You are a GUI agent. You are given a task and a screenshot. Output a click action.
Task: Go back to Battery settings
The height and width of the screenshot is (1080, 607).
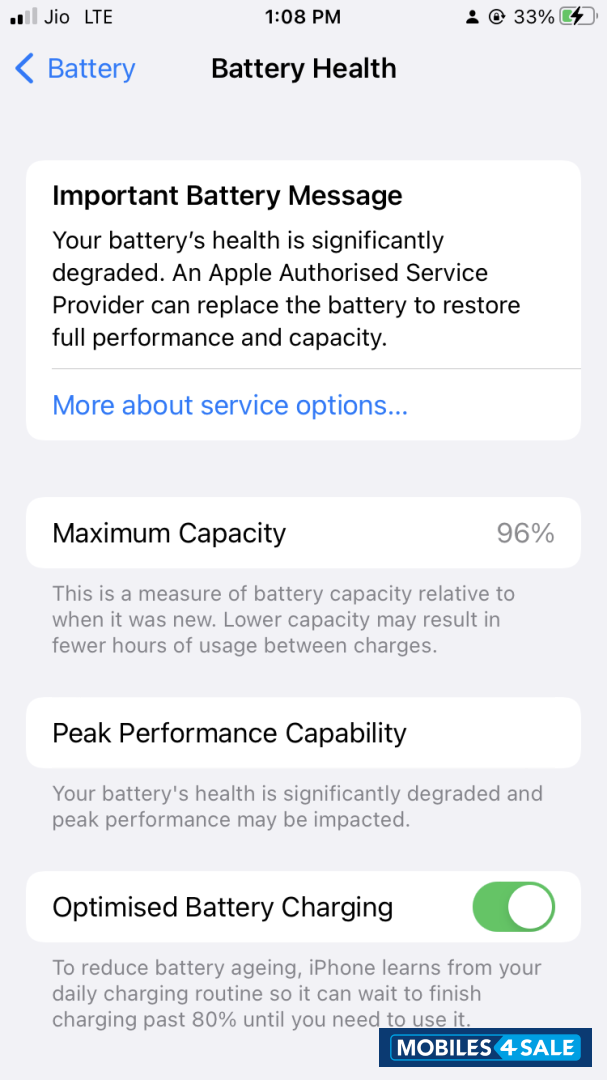(x=76, y=69)
